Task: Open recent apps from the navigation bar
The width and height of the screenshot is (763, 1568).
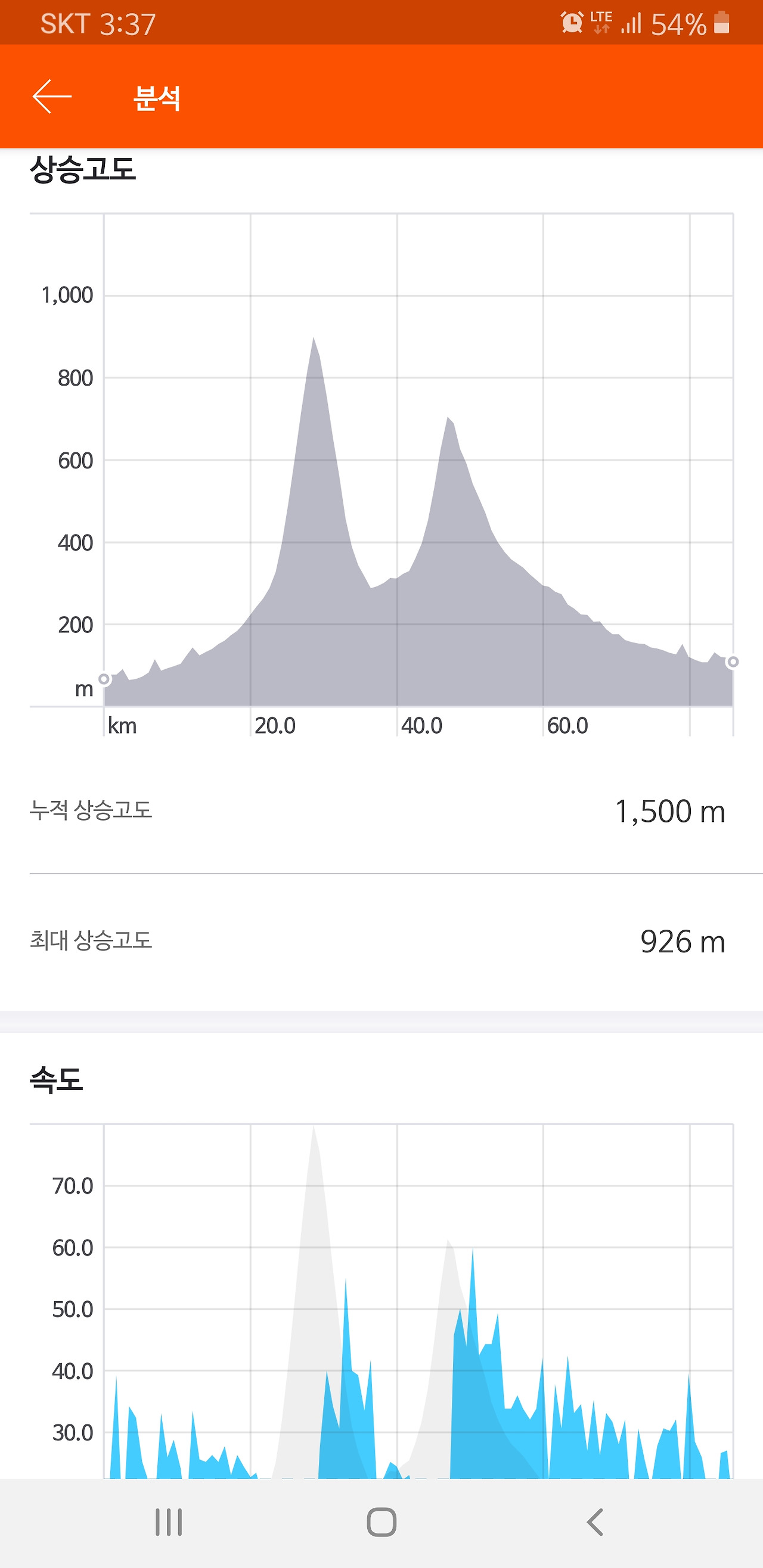Action: coord(169,1522)
